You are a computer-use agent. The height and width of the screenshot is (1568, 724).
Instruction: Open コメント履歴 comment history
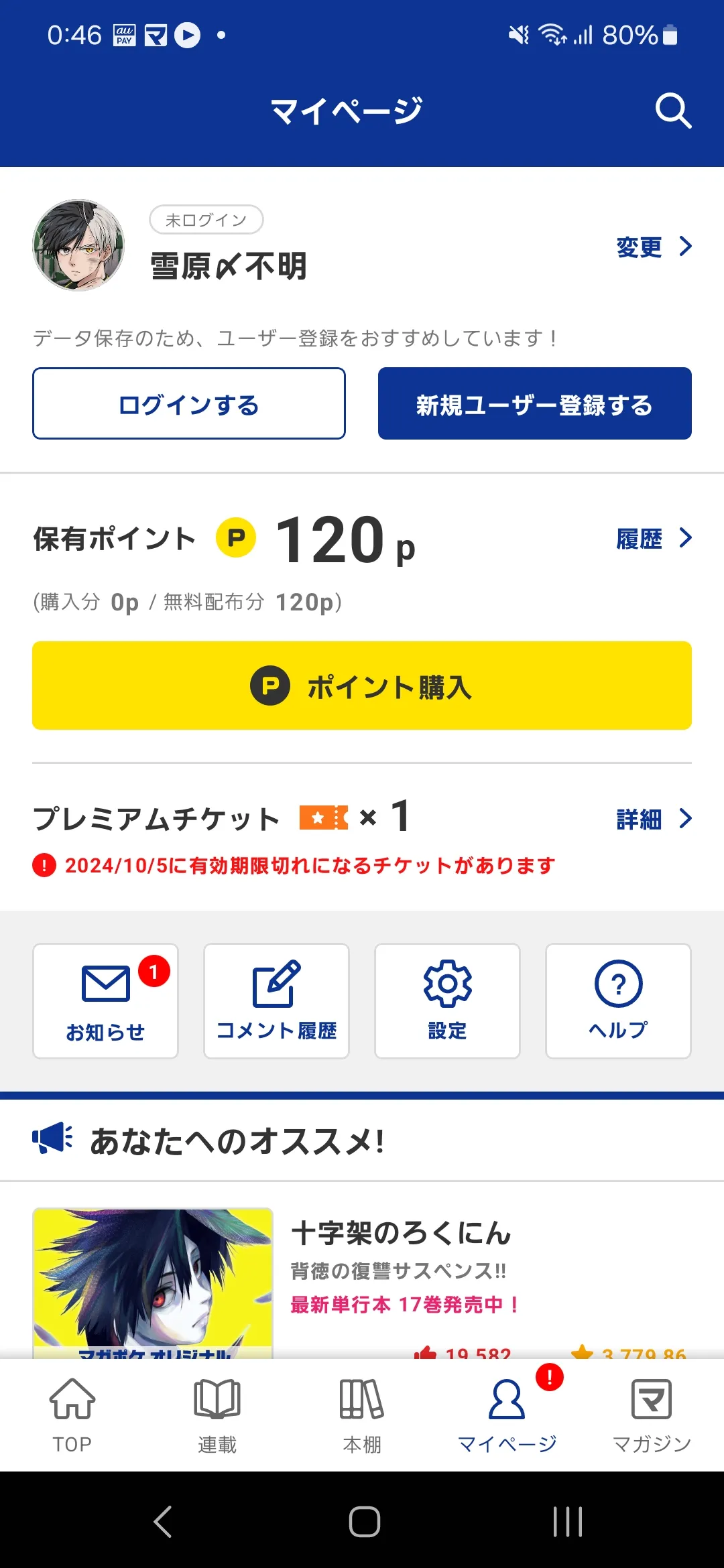276,1001
